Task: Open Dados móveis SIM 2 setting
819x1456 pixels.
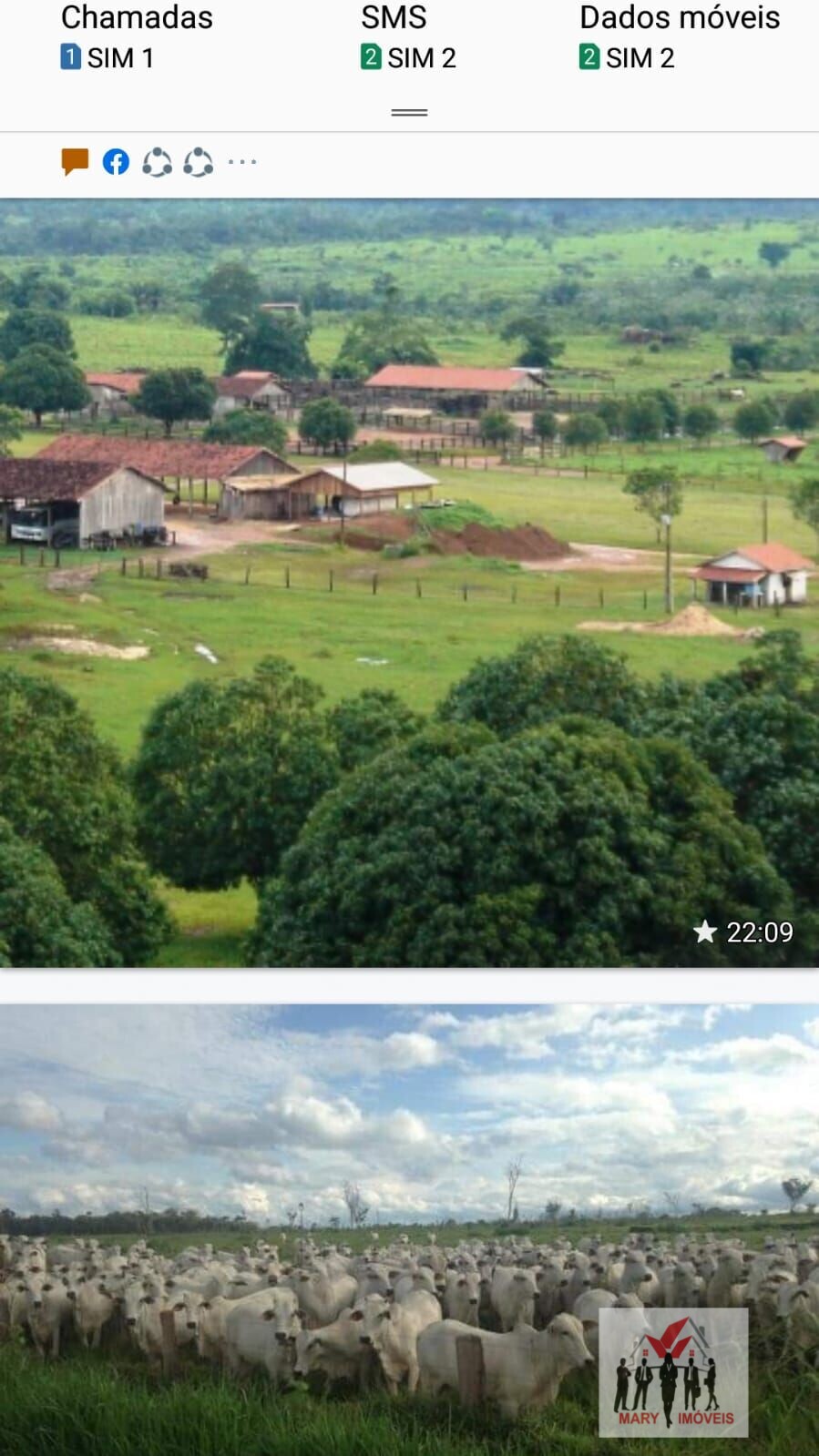Action: click(680, 37)
